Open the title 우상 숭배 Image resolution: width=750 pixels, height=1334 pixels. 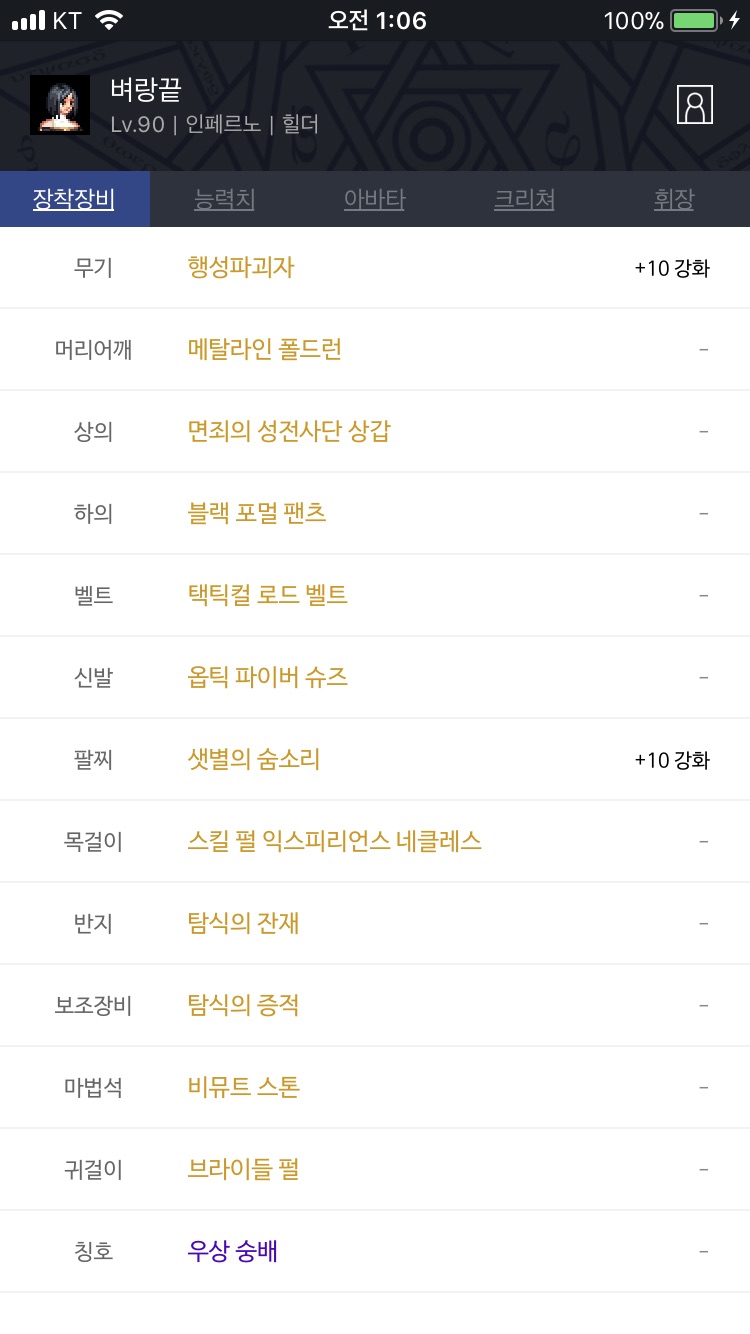(232, 1251)
